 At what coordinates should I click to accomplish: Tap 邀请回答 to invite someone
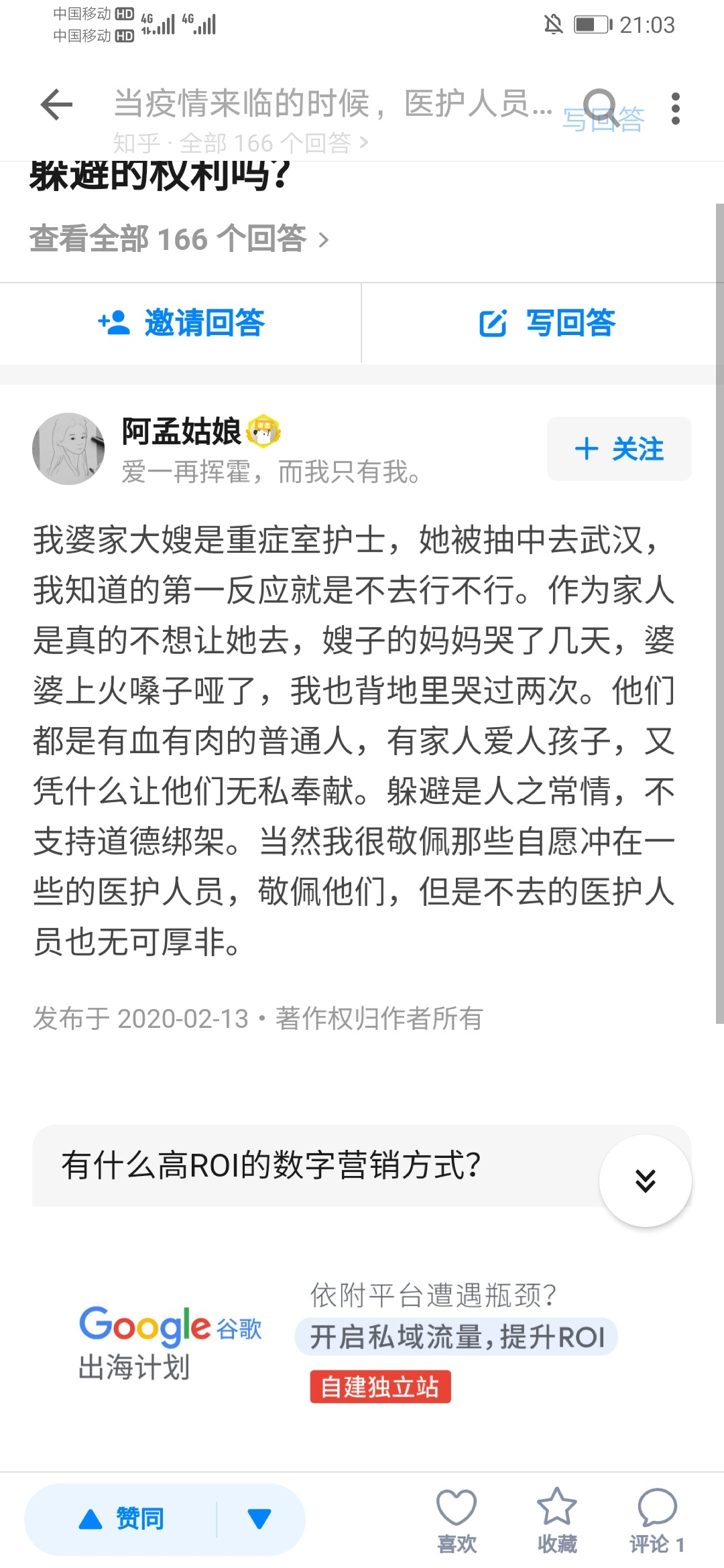point(181,323)
